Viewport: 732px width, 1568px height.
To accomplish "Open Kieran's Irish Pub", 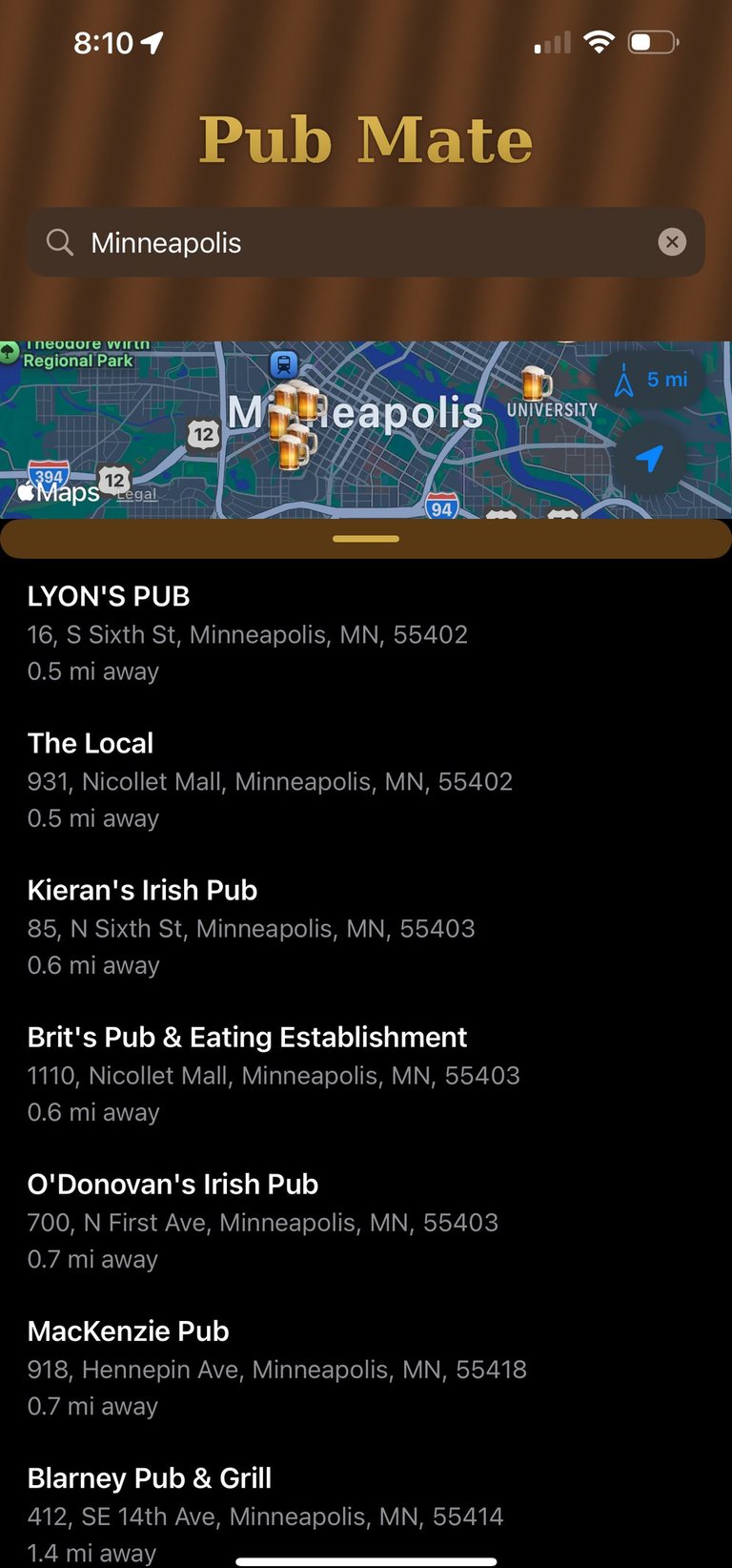I will tap(251, 927).
